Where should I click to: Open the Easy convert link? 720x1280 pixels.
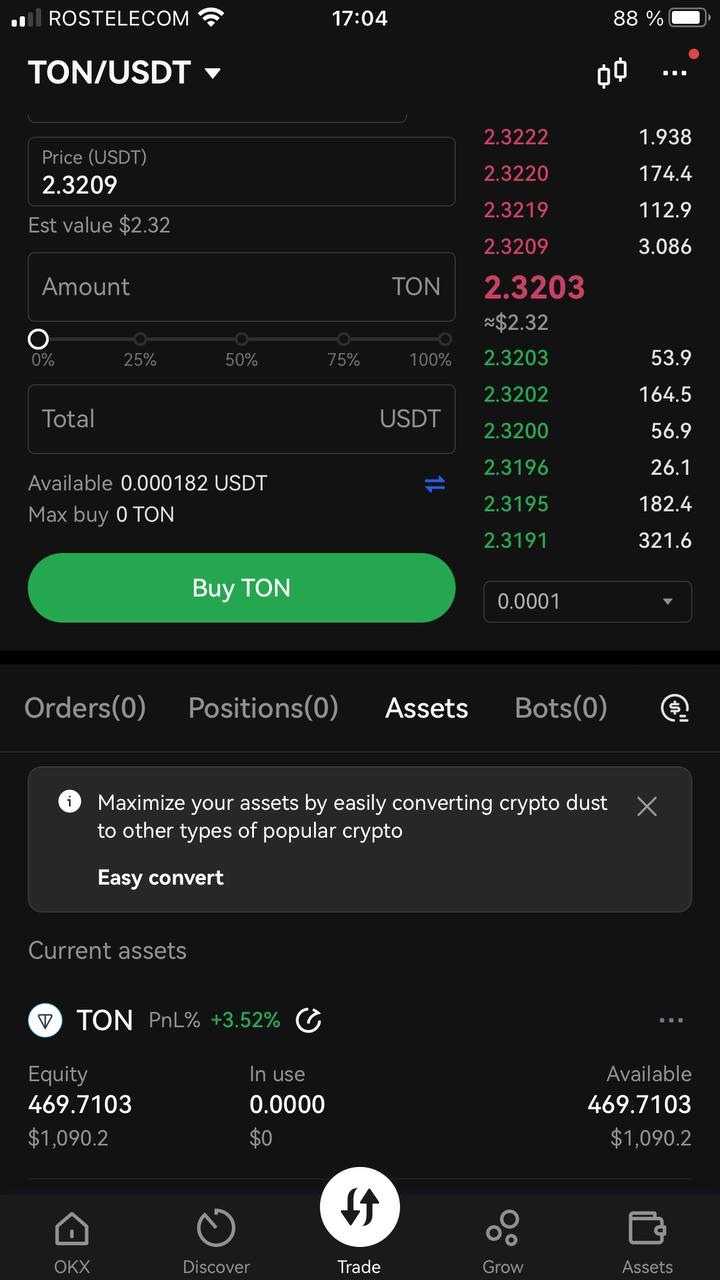tap(160, 878)
